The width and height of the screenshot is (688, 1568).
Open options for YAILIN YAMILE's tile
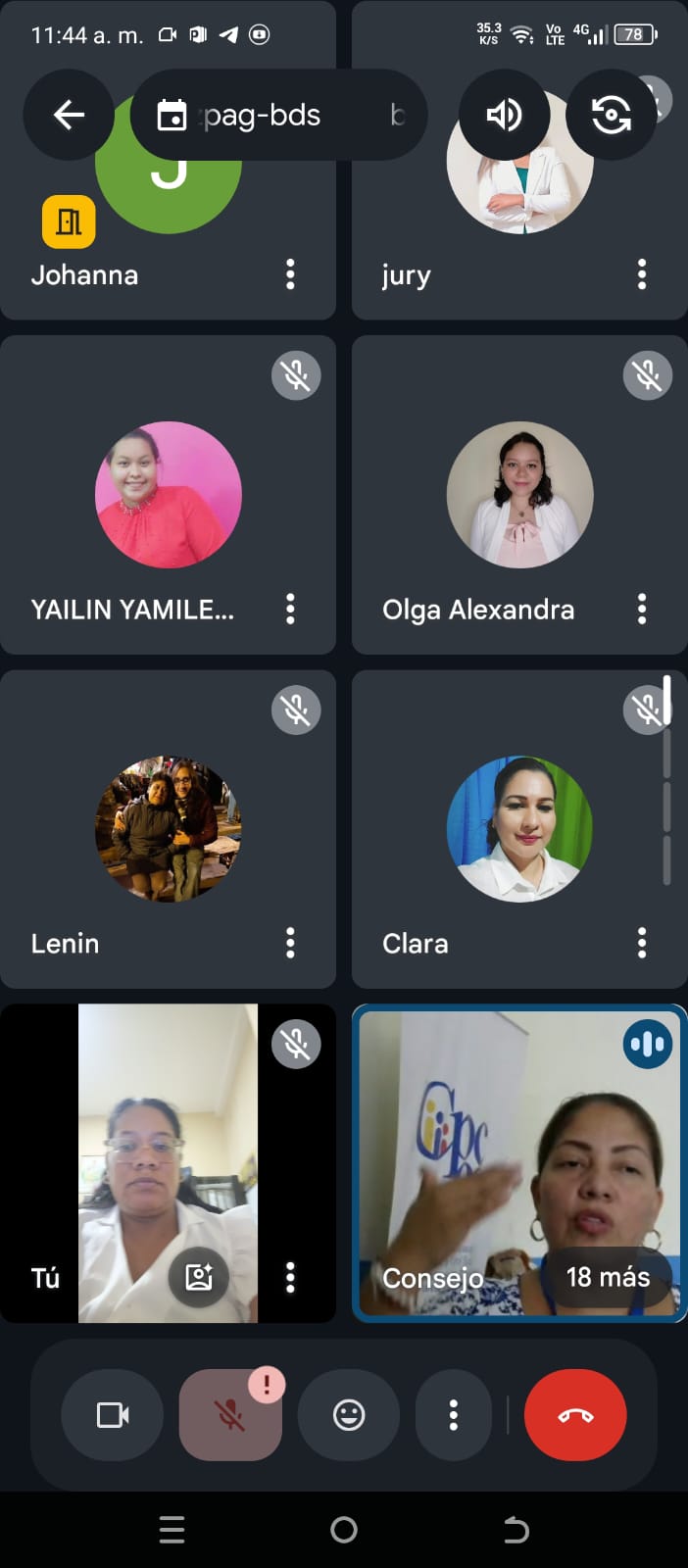click(x=290, y=609)
